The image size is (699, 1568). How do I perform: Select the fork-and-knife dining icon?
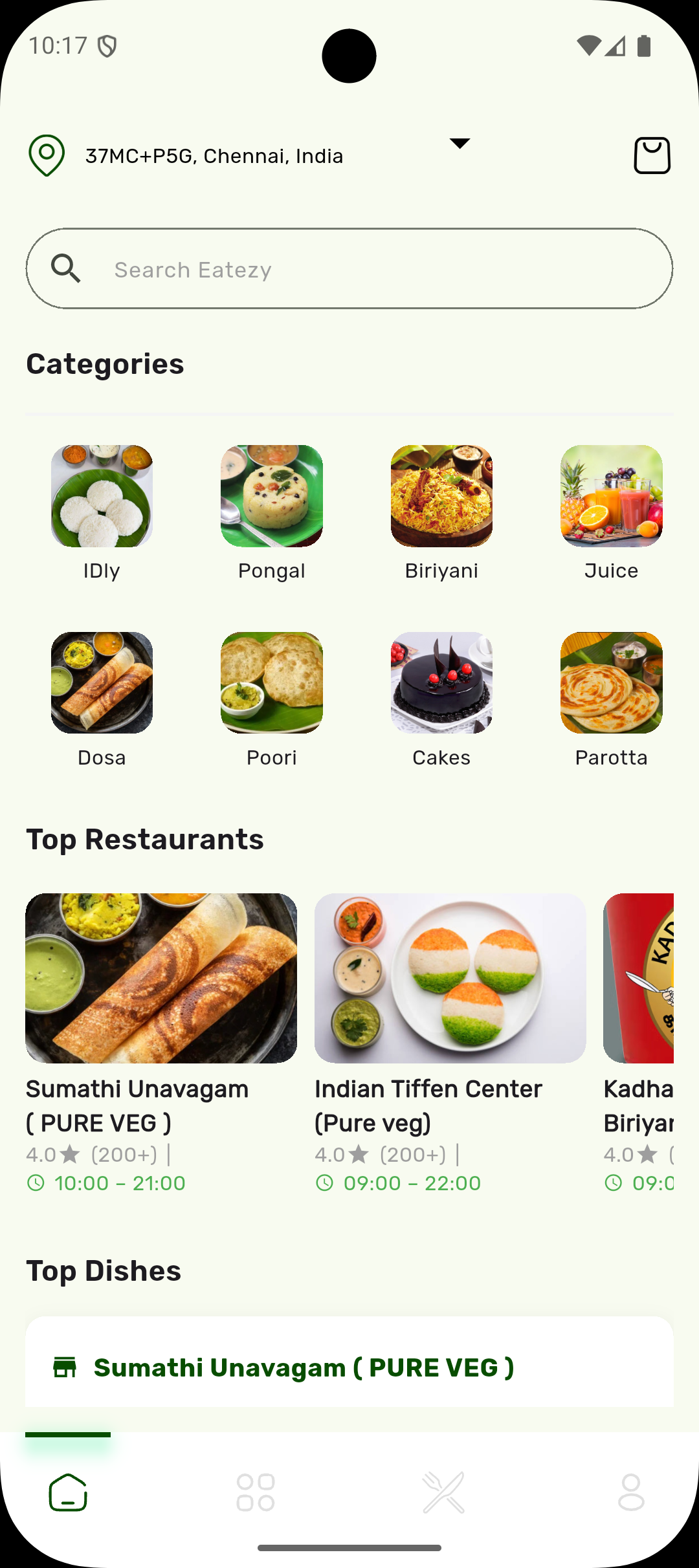pos(444,1492)
